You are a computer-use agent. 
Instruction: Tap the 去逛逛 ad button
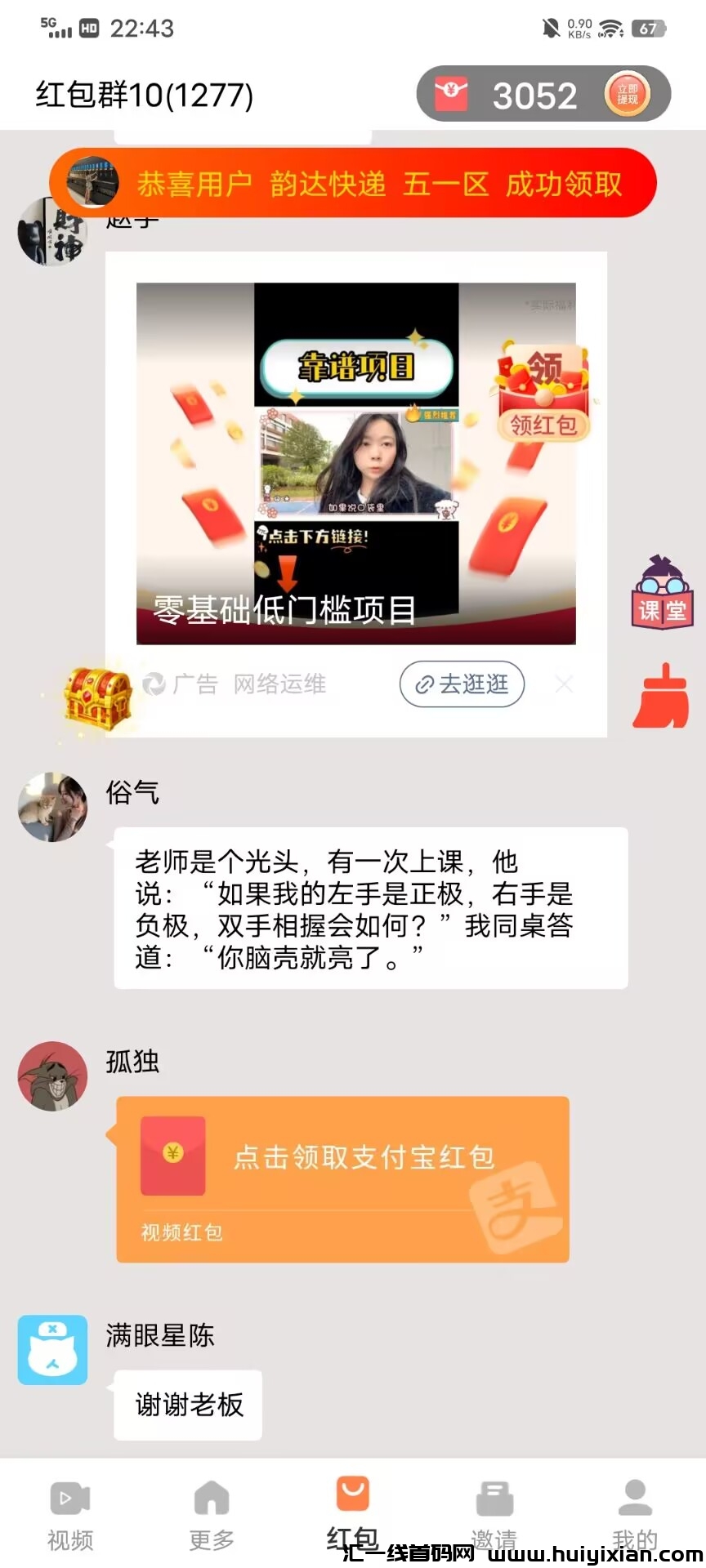[462, 684]
